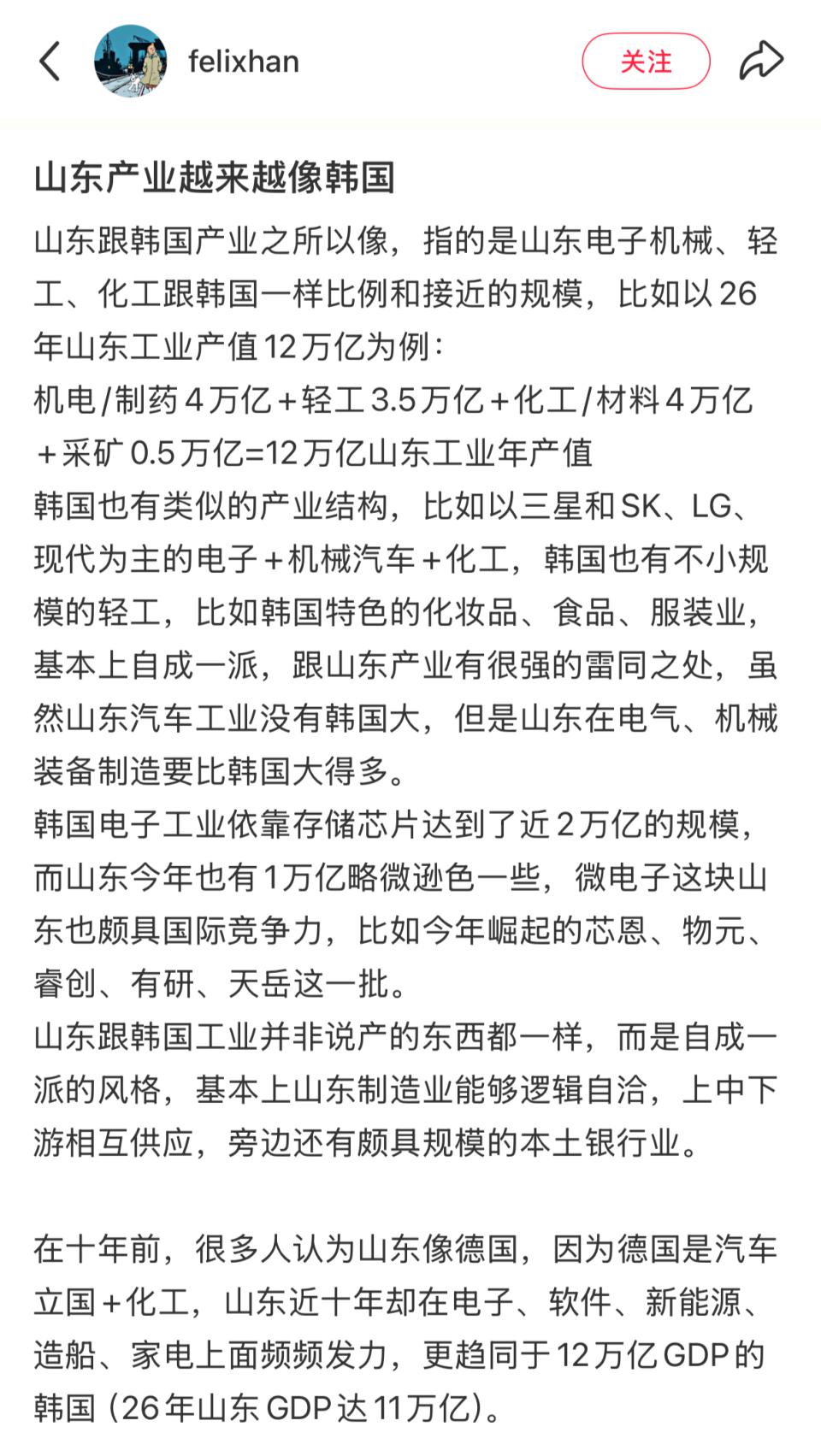Open felixhan's profile avatar
Image resolution: width=821 pixels, height=1456 pixels.
(x=130, y=61)
